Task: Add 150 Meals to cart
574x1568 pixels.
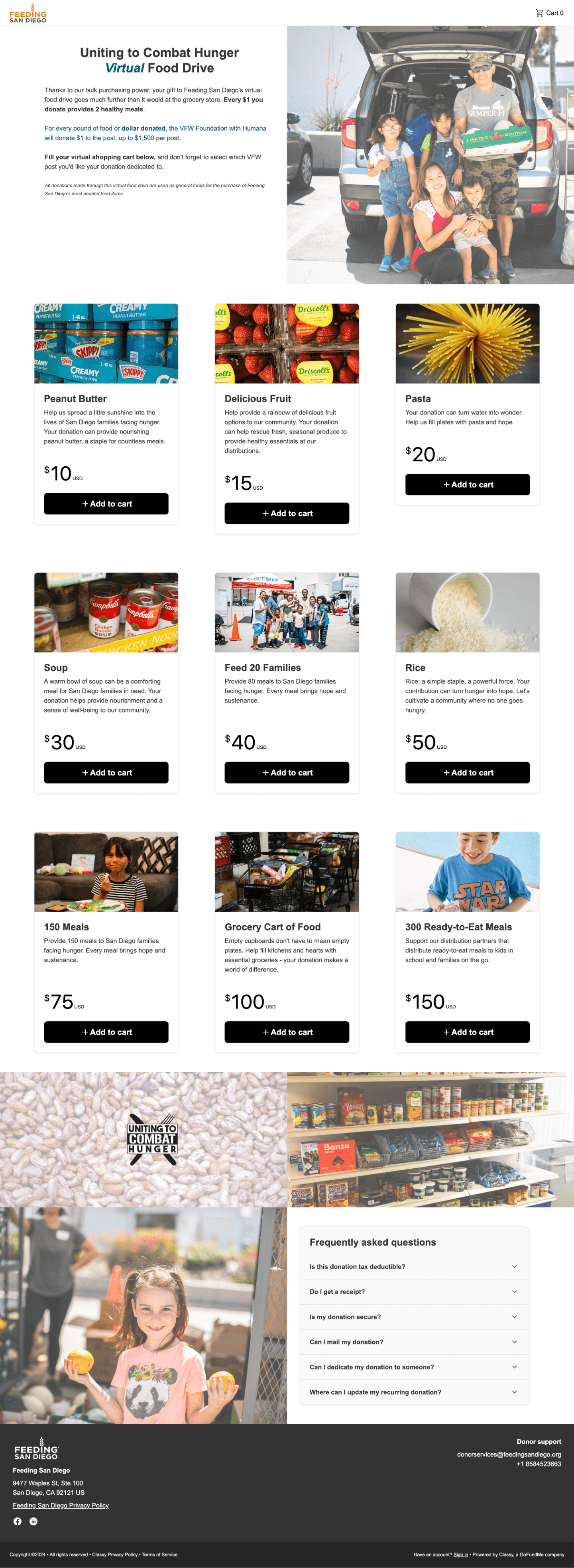Action: [106, 1032]
